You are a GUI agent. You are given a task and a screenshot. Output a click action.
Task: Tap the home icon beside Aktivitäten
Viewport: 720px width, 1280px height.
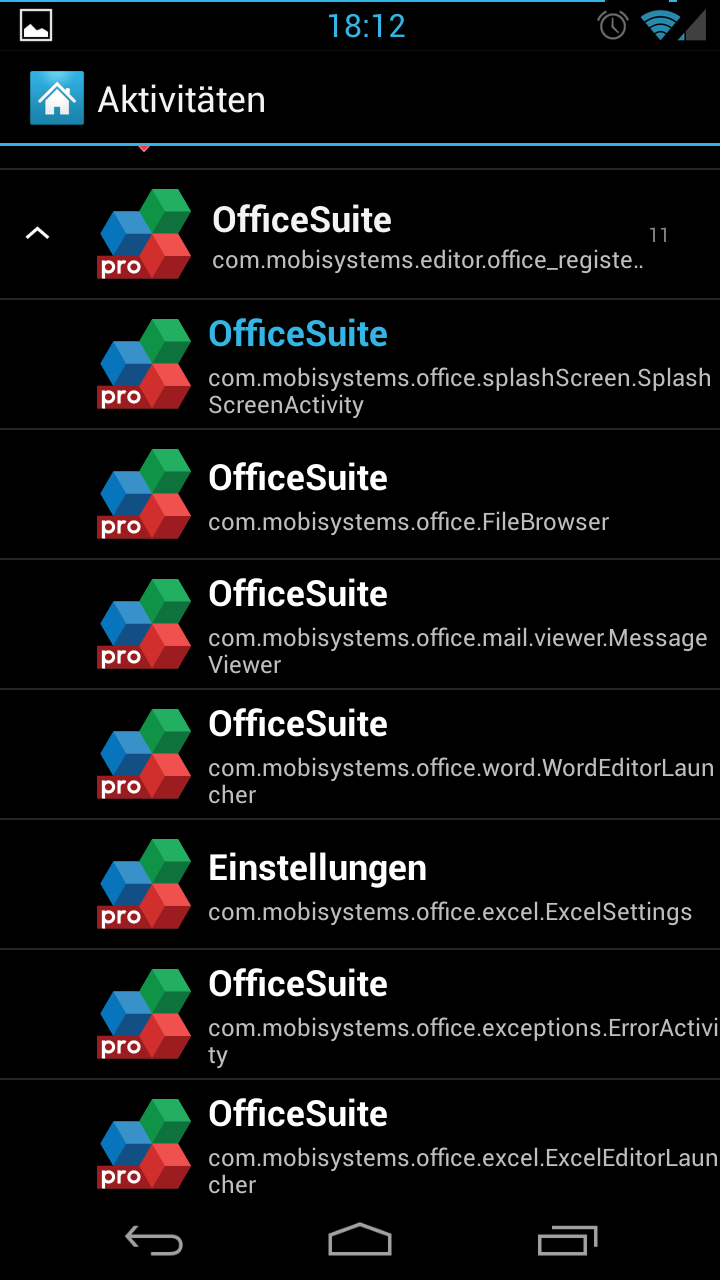pyautogui.click(x=57, y=99)
